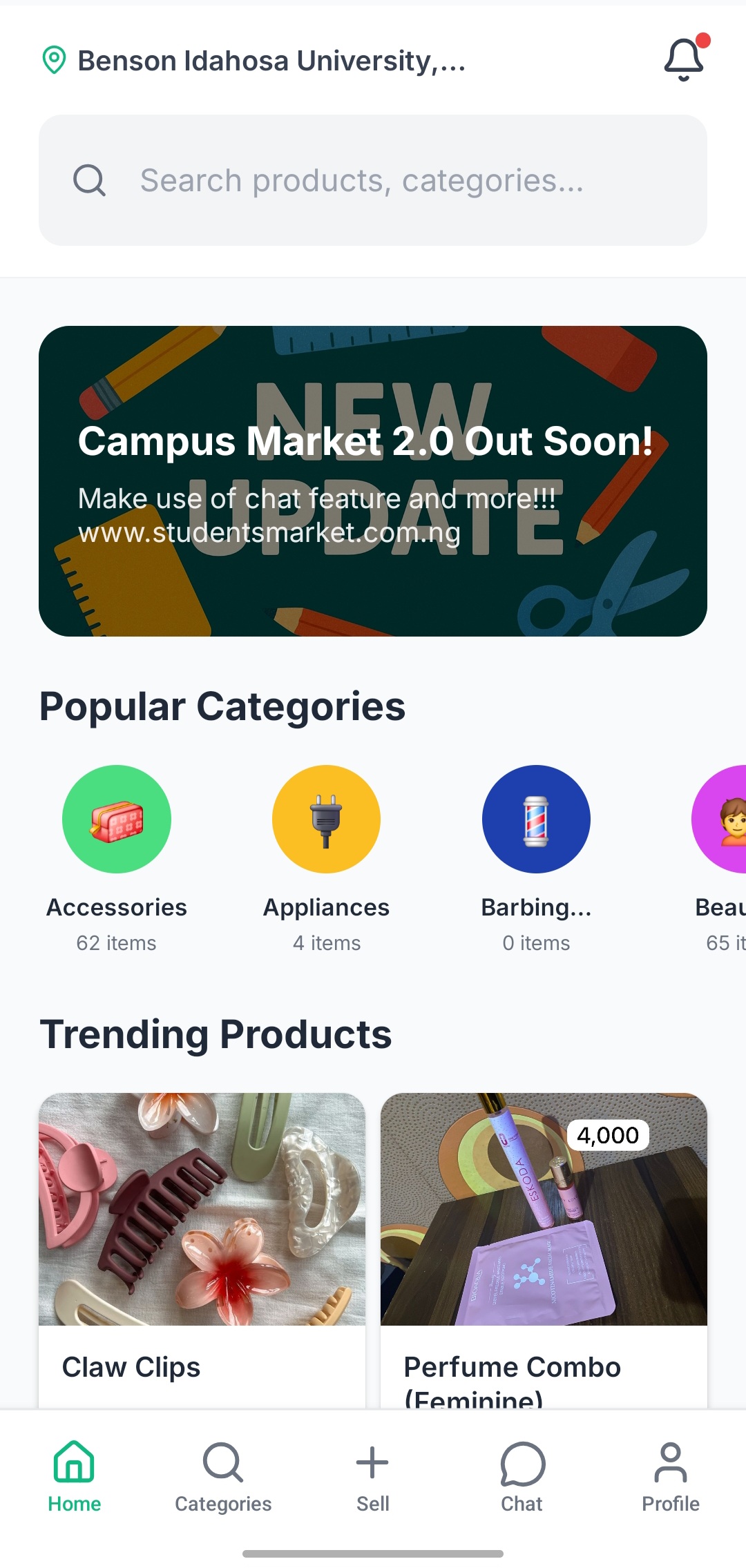Select the Accessories category icon
This screenshot has width=746, height=1568.
[116, 819]
